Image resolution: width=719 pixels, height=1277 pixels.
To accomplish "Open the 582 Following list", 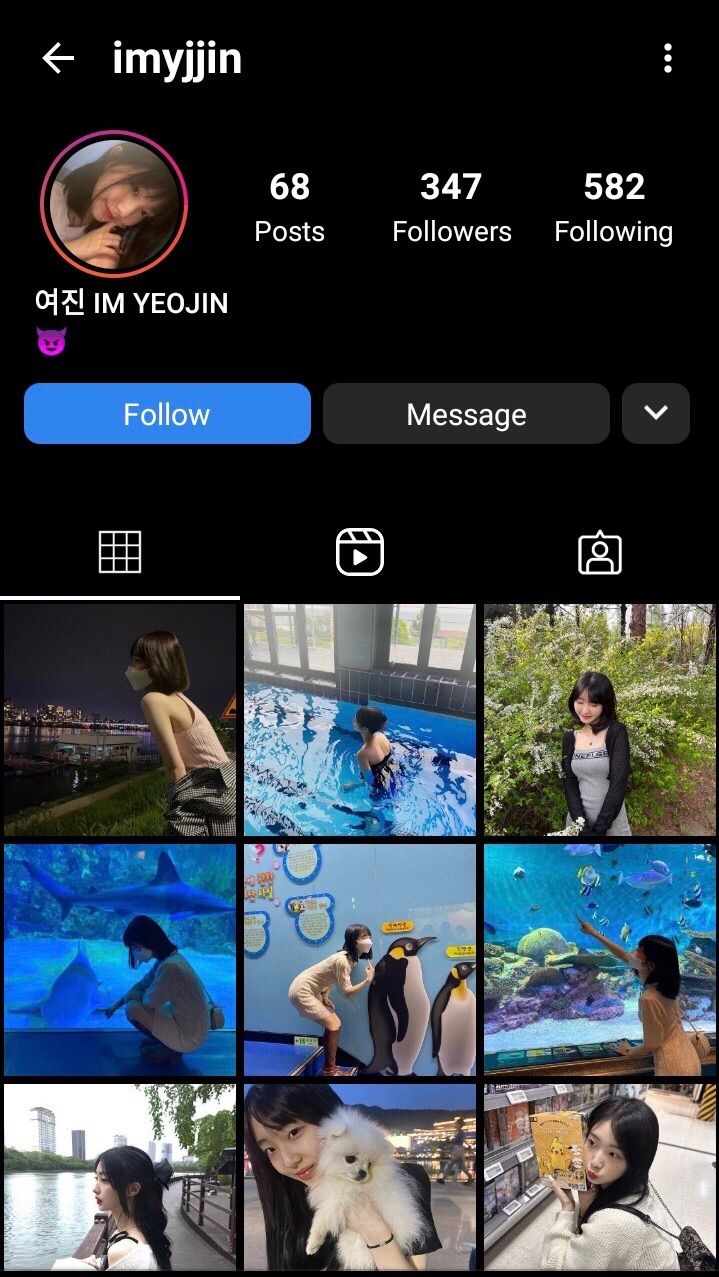I will 613,207.
